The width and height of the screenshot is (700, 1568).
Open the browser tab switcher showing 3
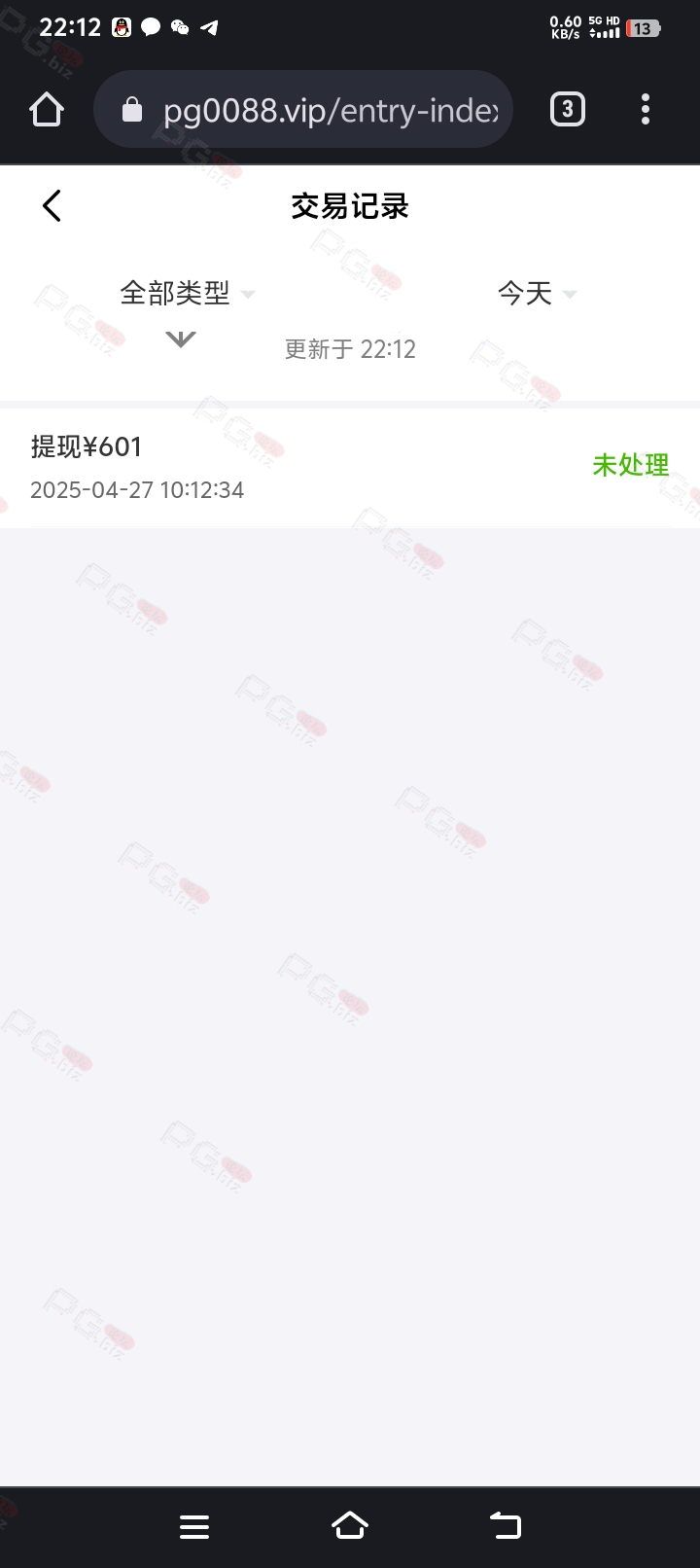(568, 109)
